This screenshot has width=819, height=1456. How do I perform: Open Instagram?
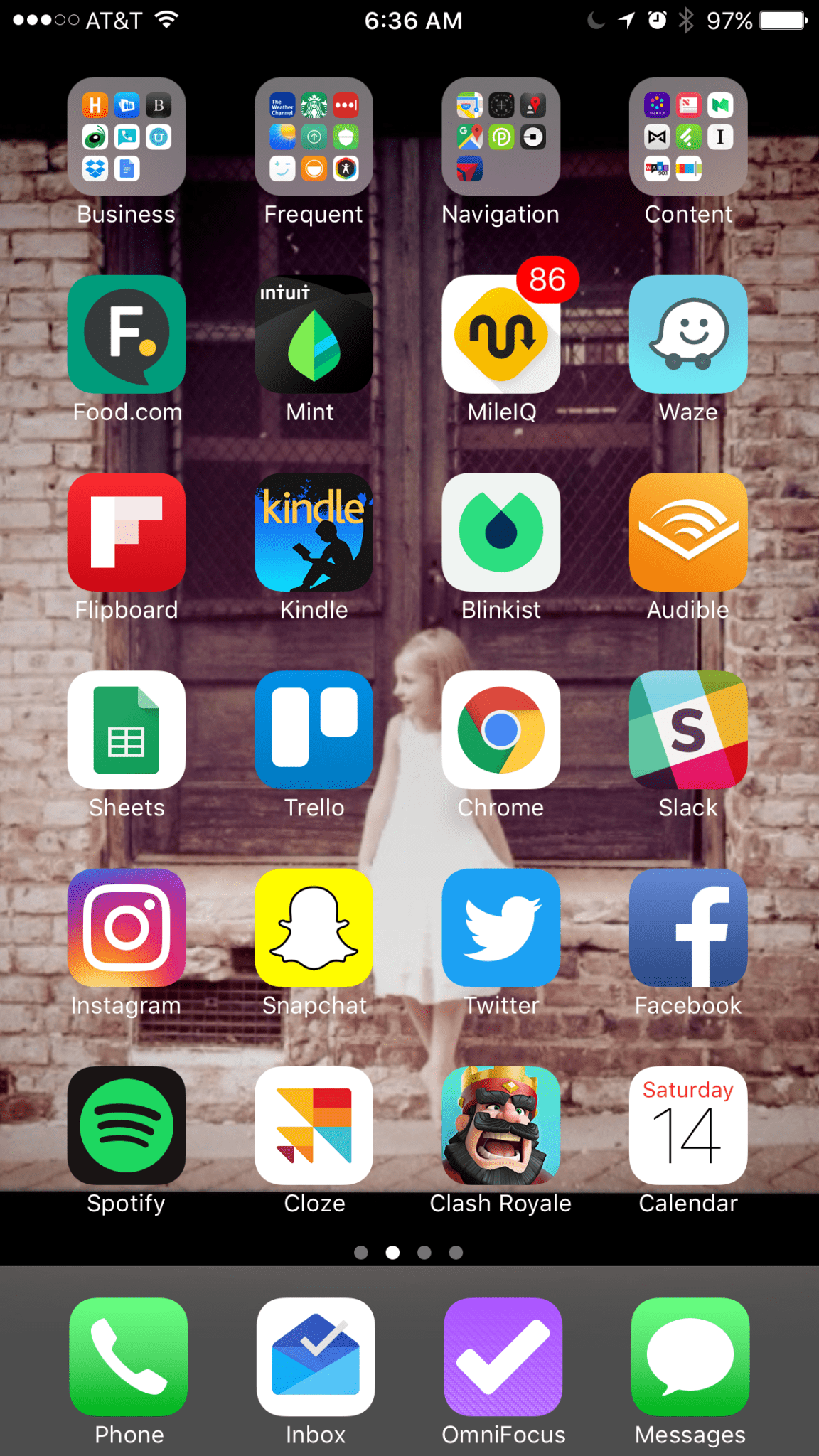(x=127, y=927)
